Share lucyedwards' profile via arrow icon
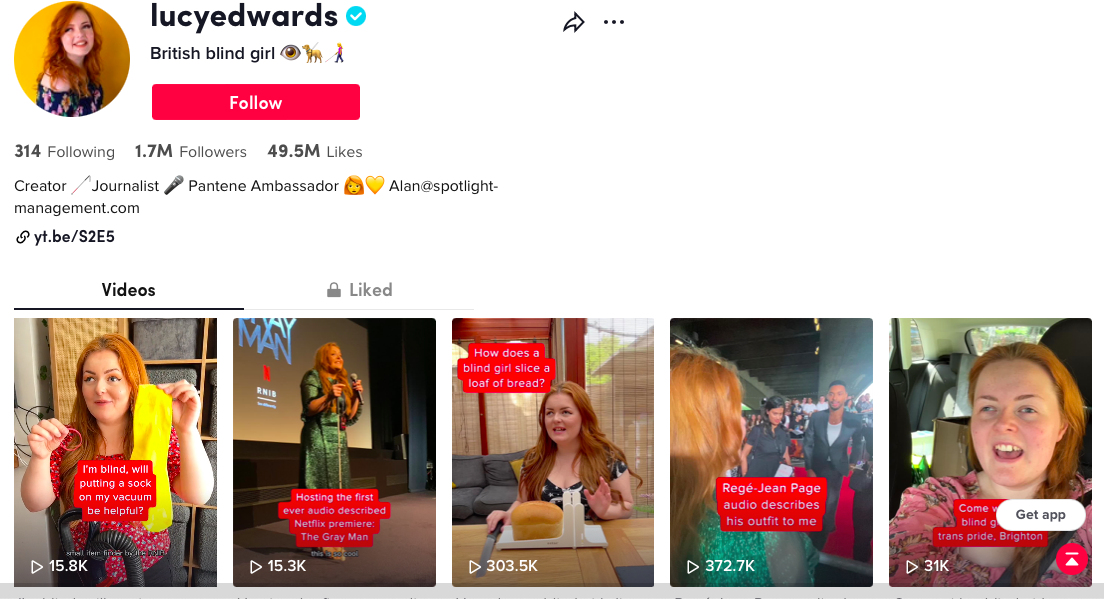This screenshot has width=1104, height=599. tap(573, 22)
